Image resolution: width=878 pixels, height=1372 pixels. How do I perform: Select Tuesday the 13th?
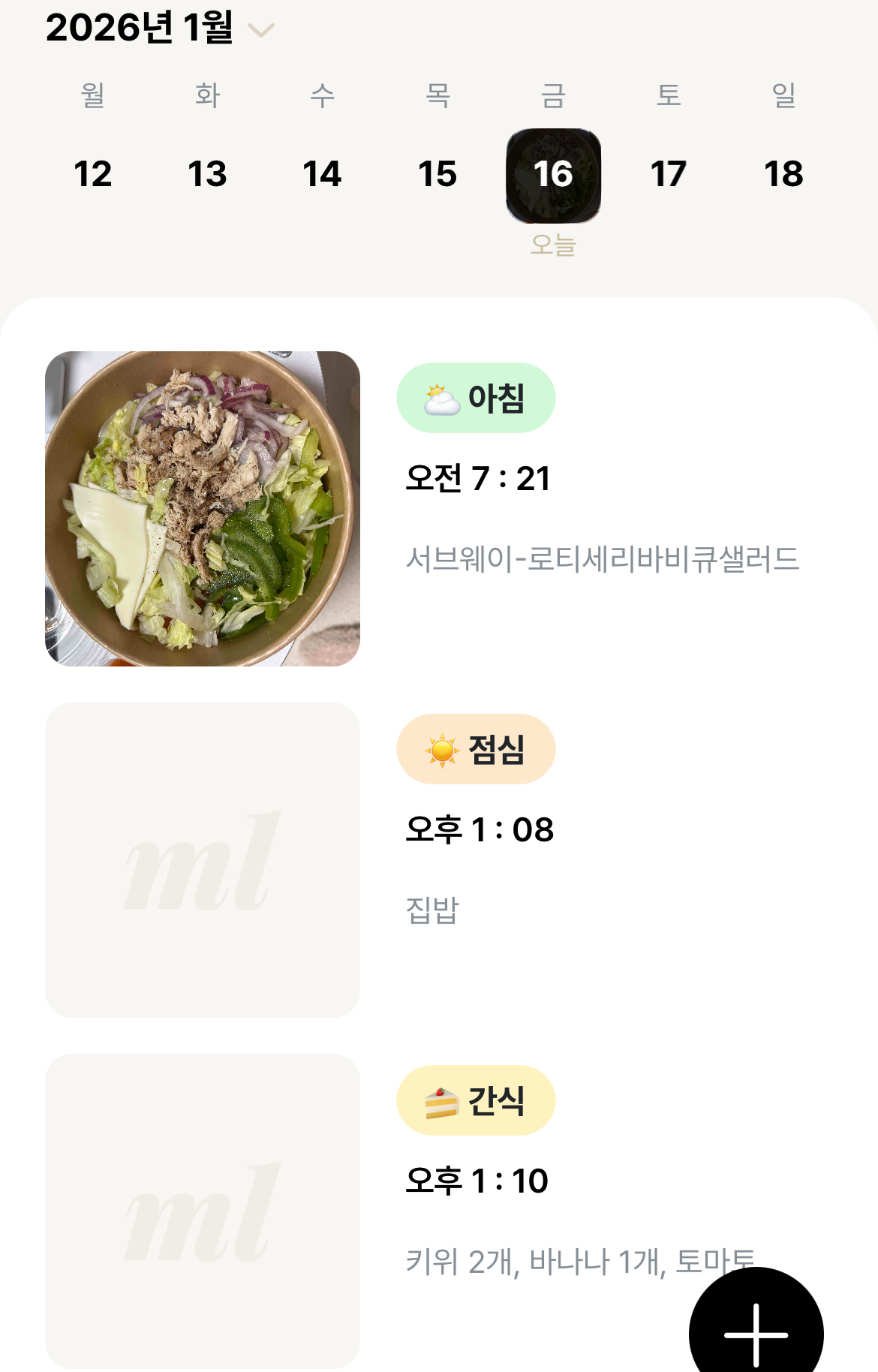click(207, 174)
